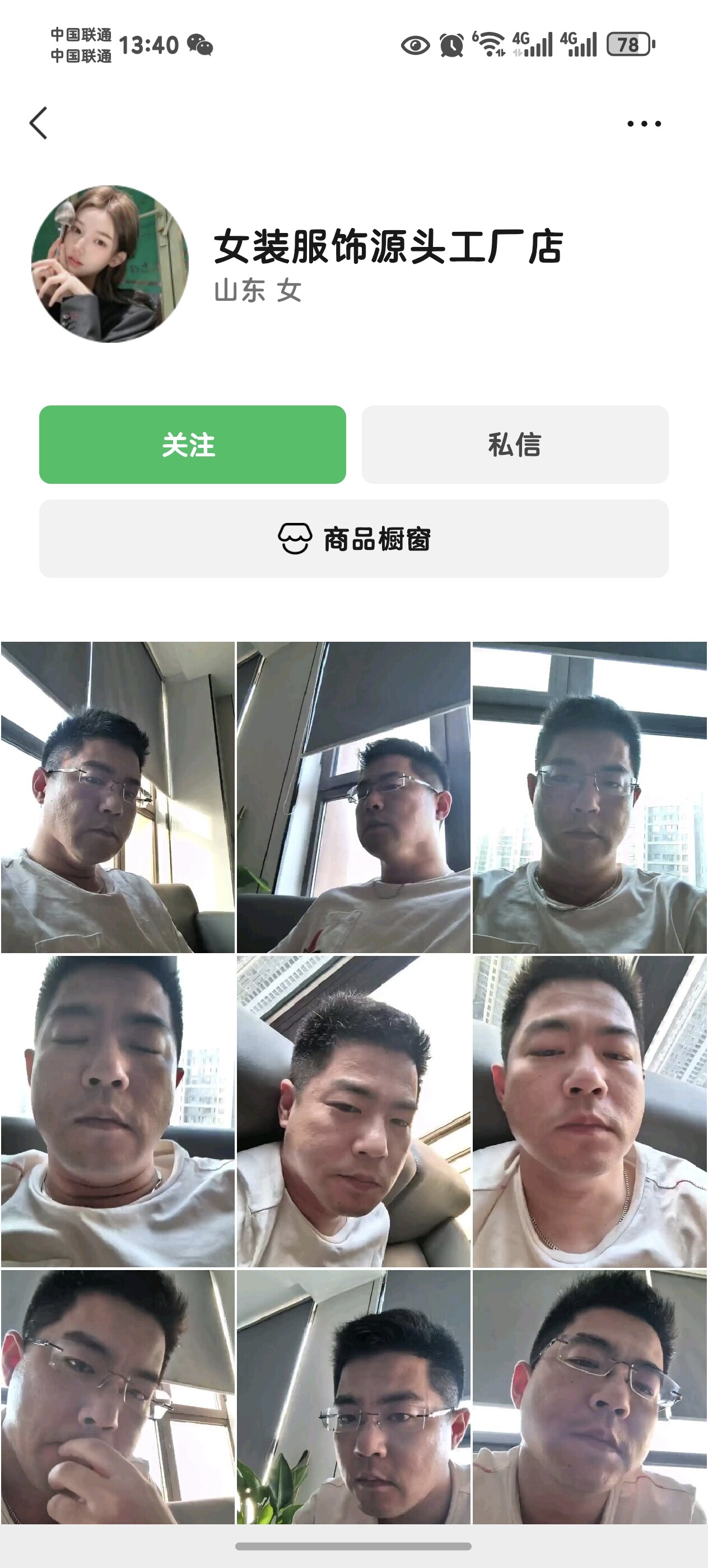
Task: Go back using the top-left arrow
Action: (x=38, y=124)
